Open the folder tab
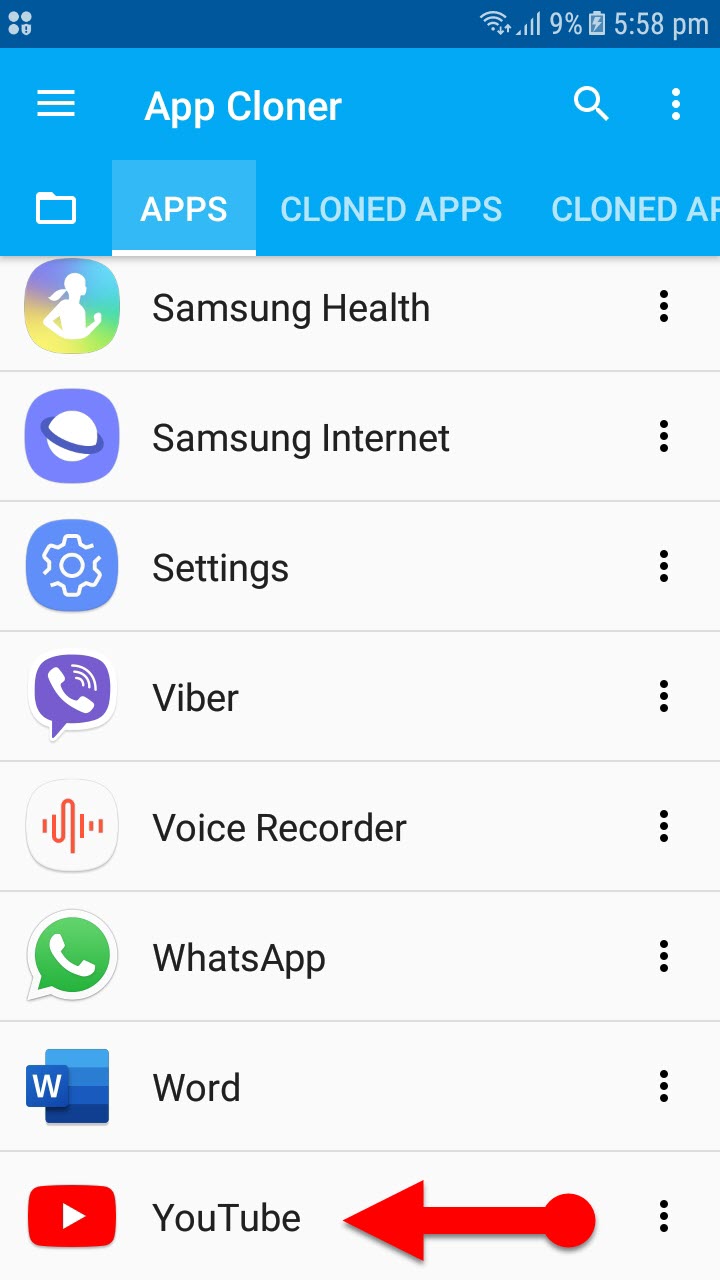Image resolution: width=720 pixels, height=1280 pixels. [56, 208]
